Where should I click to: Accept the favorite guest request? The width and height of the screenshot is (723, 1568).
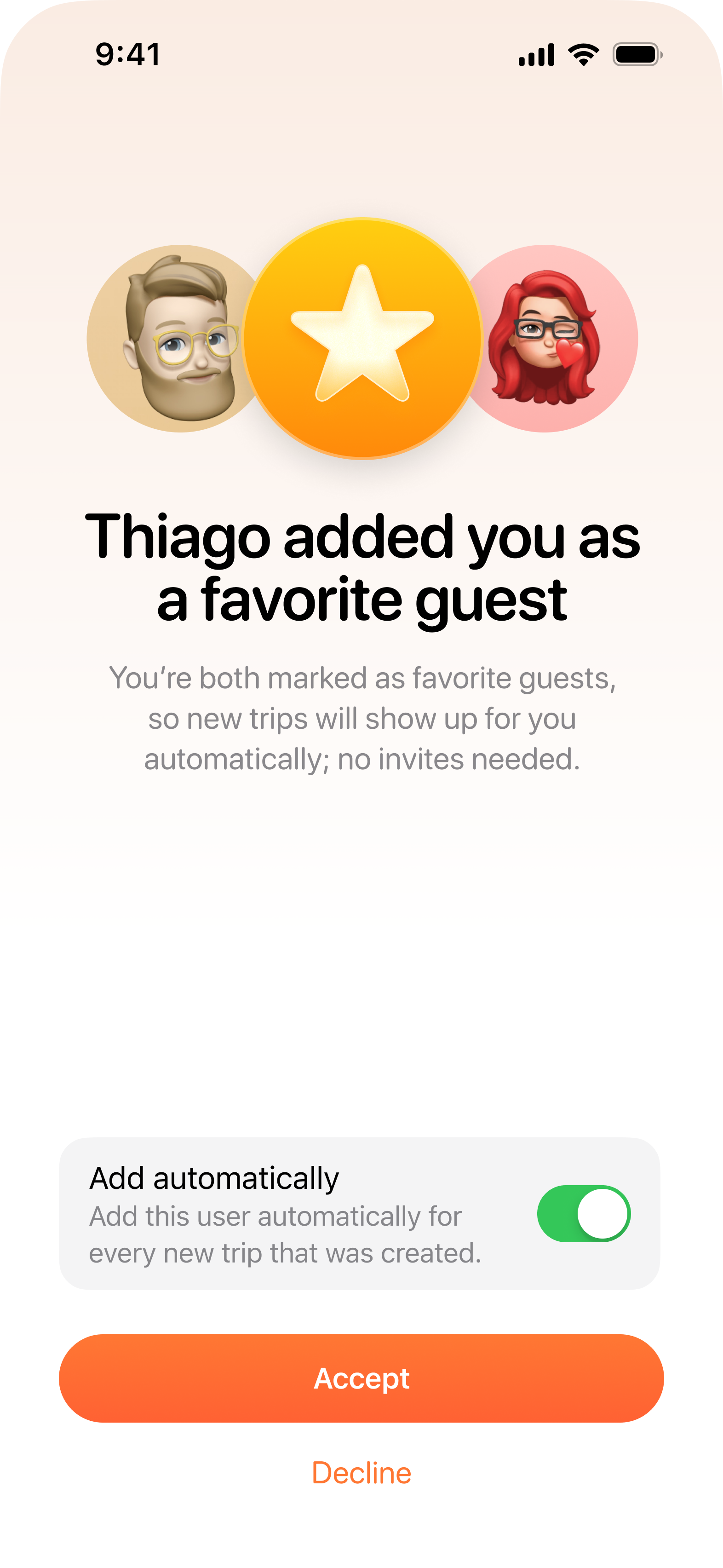(361, 1378)
